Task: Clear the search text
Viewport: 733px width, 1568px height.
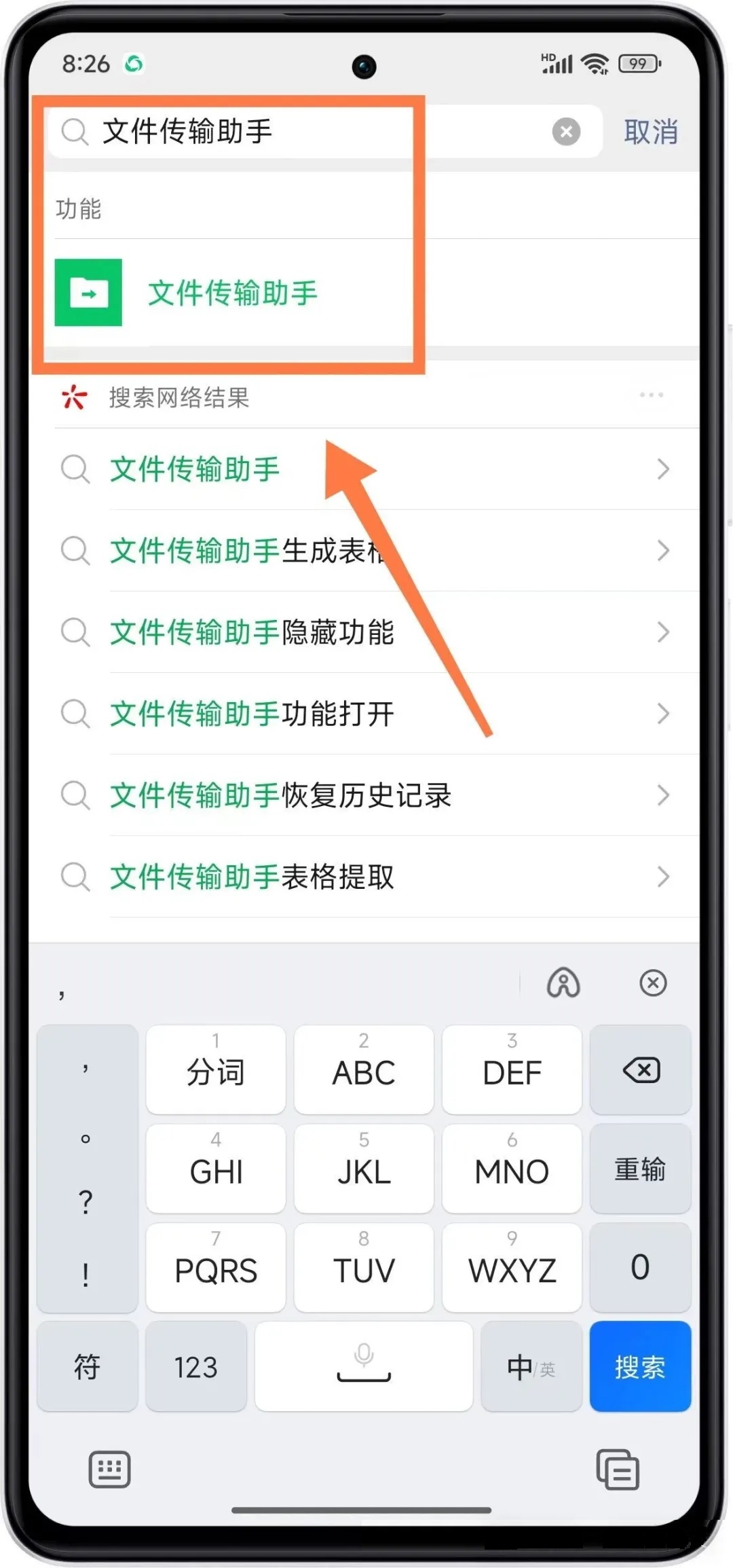Action: click(566, 132)
